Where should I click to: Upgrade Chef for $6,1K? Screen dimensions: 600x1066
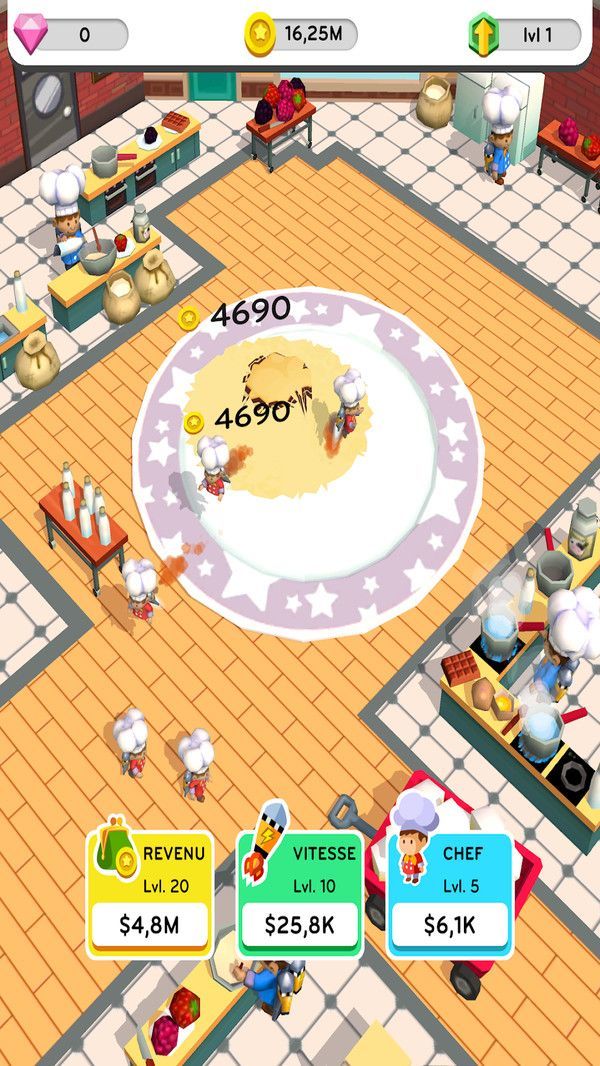[x=449, y=924]
